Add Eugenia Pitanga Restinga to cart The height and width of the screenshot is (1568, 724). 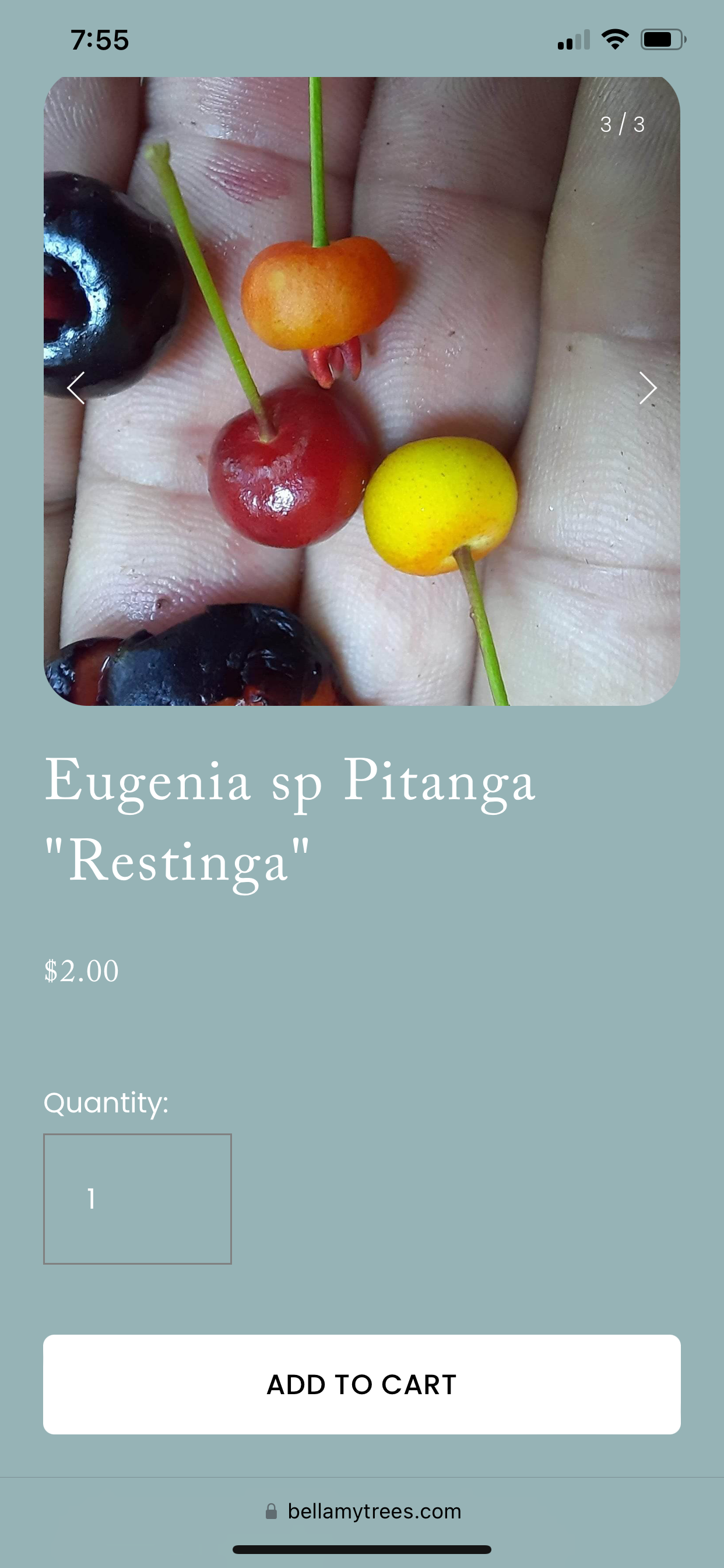tap(362, 1384)
